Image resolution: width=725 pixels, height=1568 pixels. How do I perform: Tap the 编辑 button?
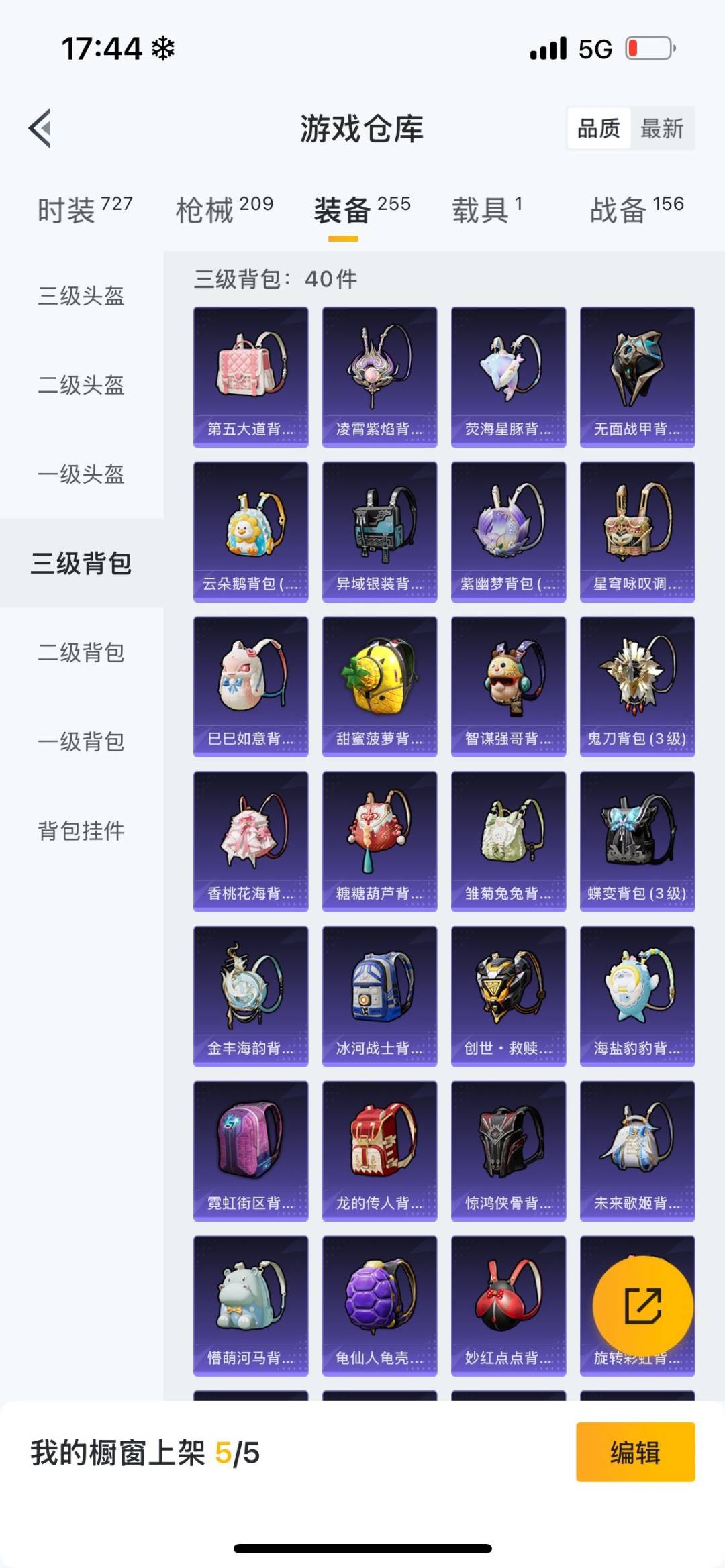click(635, 1452)
